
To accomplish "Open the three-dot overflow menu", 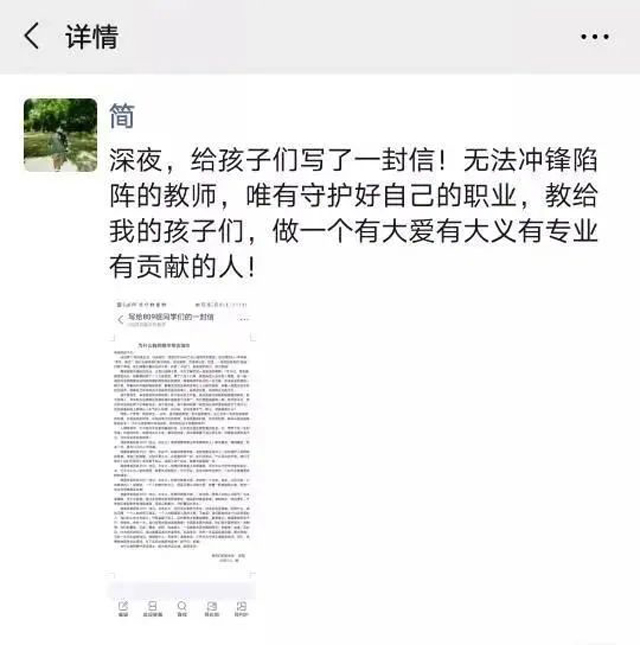I will pos(595,38).
